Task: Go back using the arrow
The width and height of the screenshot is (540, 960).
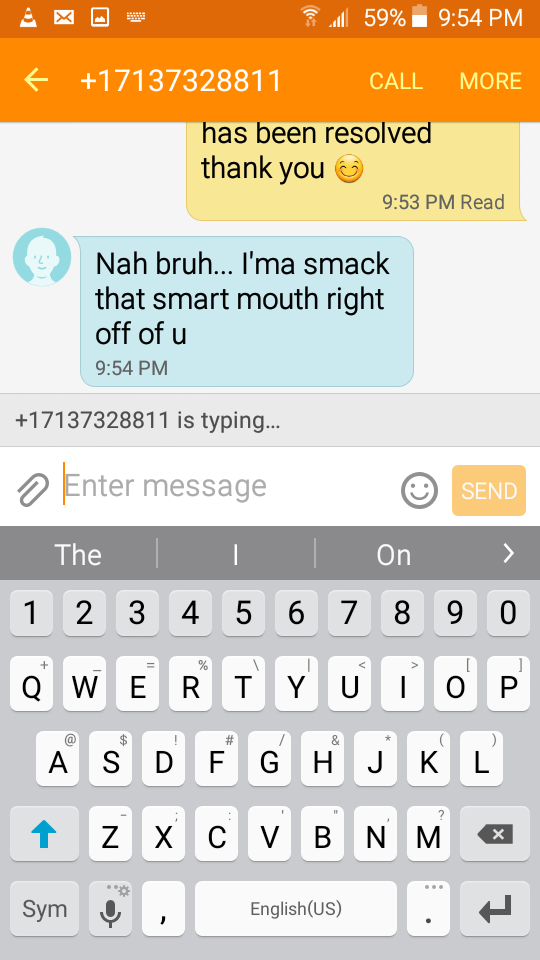Action: coord(36,80)
